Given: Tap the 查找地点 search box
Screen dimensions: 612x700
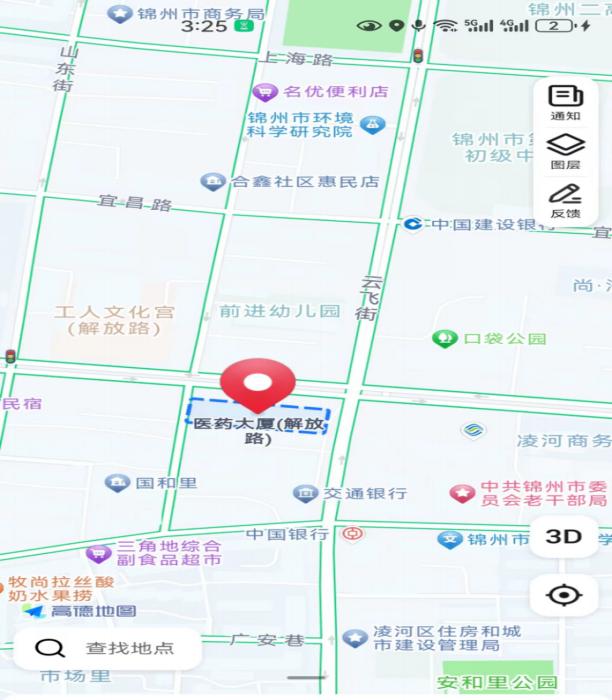Looking at the screenshot, I should (108, 648).
